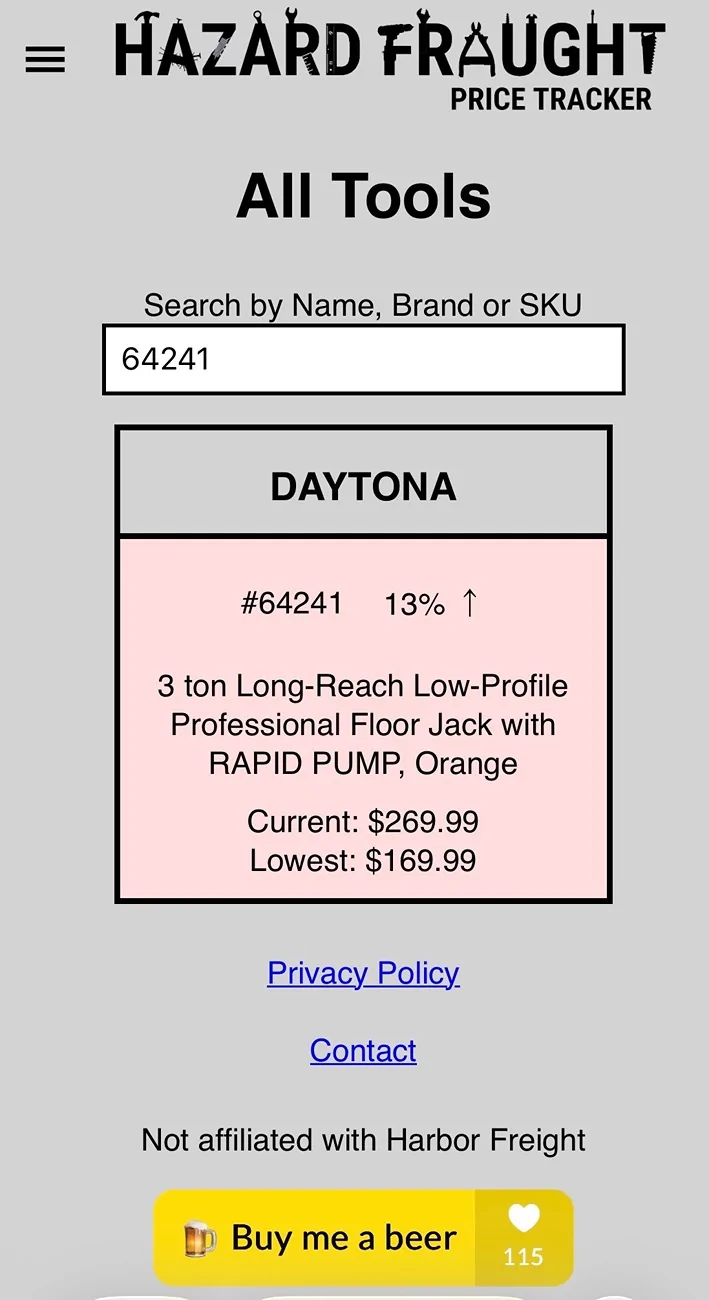Open the hamburger navigation menu
Screen dimensions: 709x1300
click(x=45, y=60)
